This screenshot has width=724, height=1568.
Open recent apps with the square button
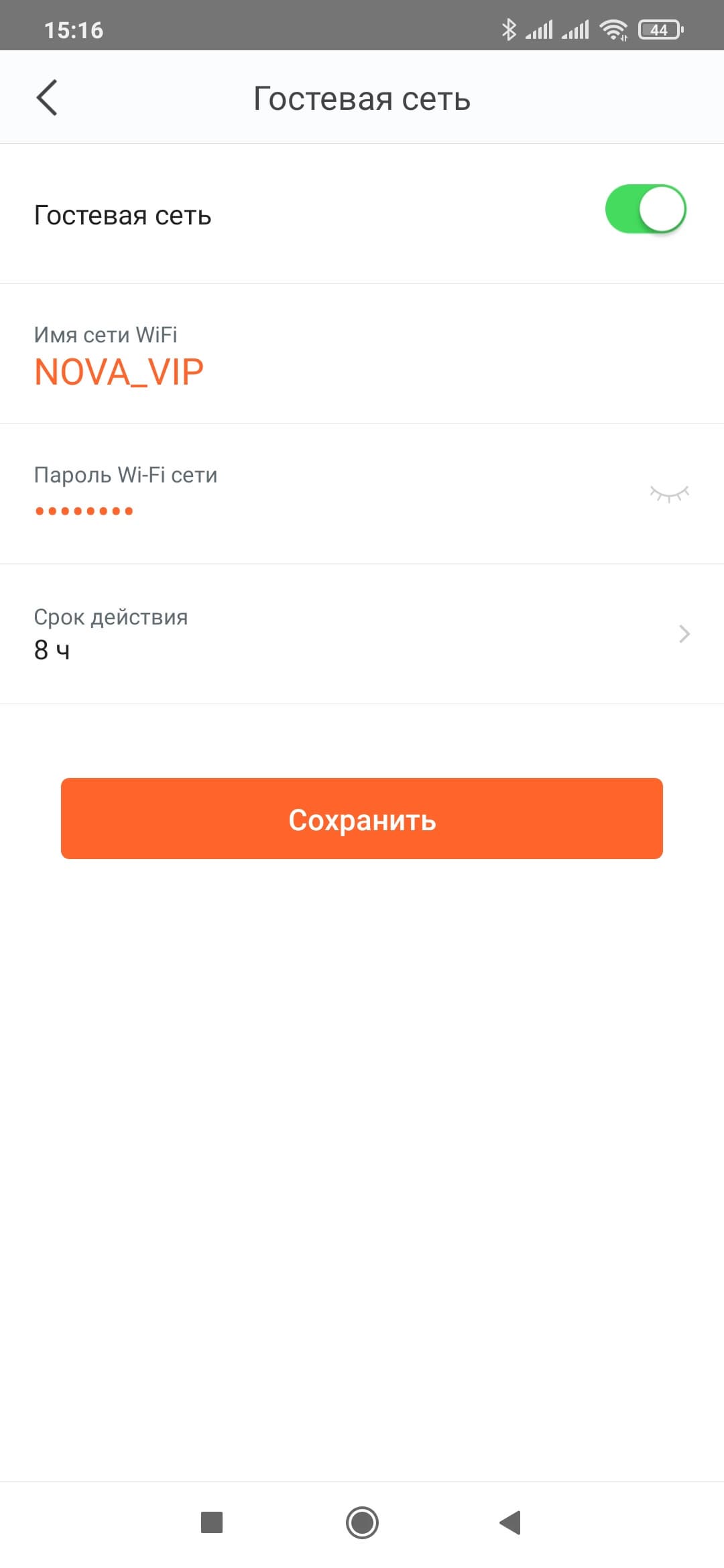(x=212, y=1522)
